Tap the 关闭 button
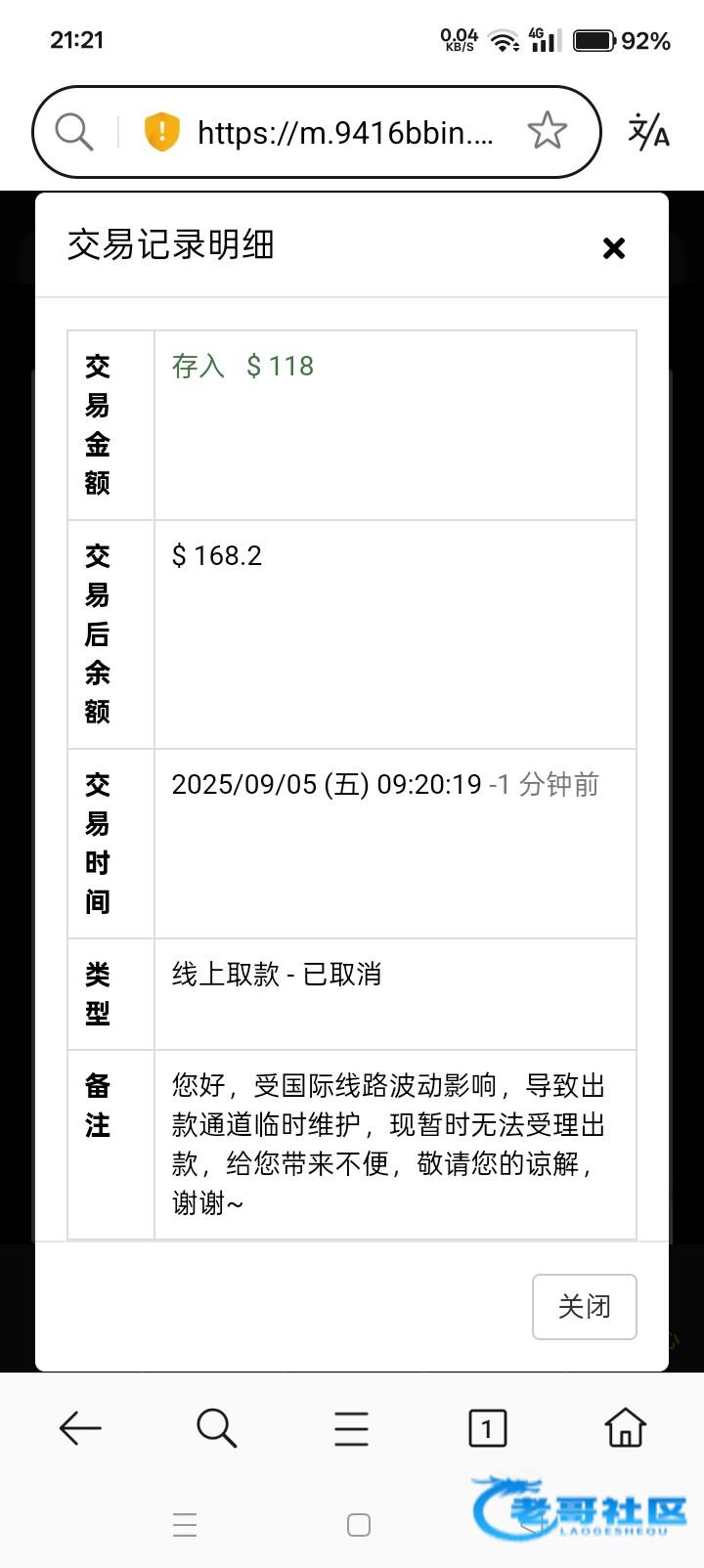This screenshot has height=1568, width=704. click(585, 1306)
